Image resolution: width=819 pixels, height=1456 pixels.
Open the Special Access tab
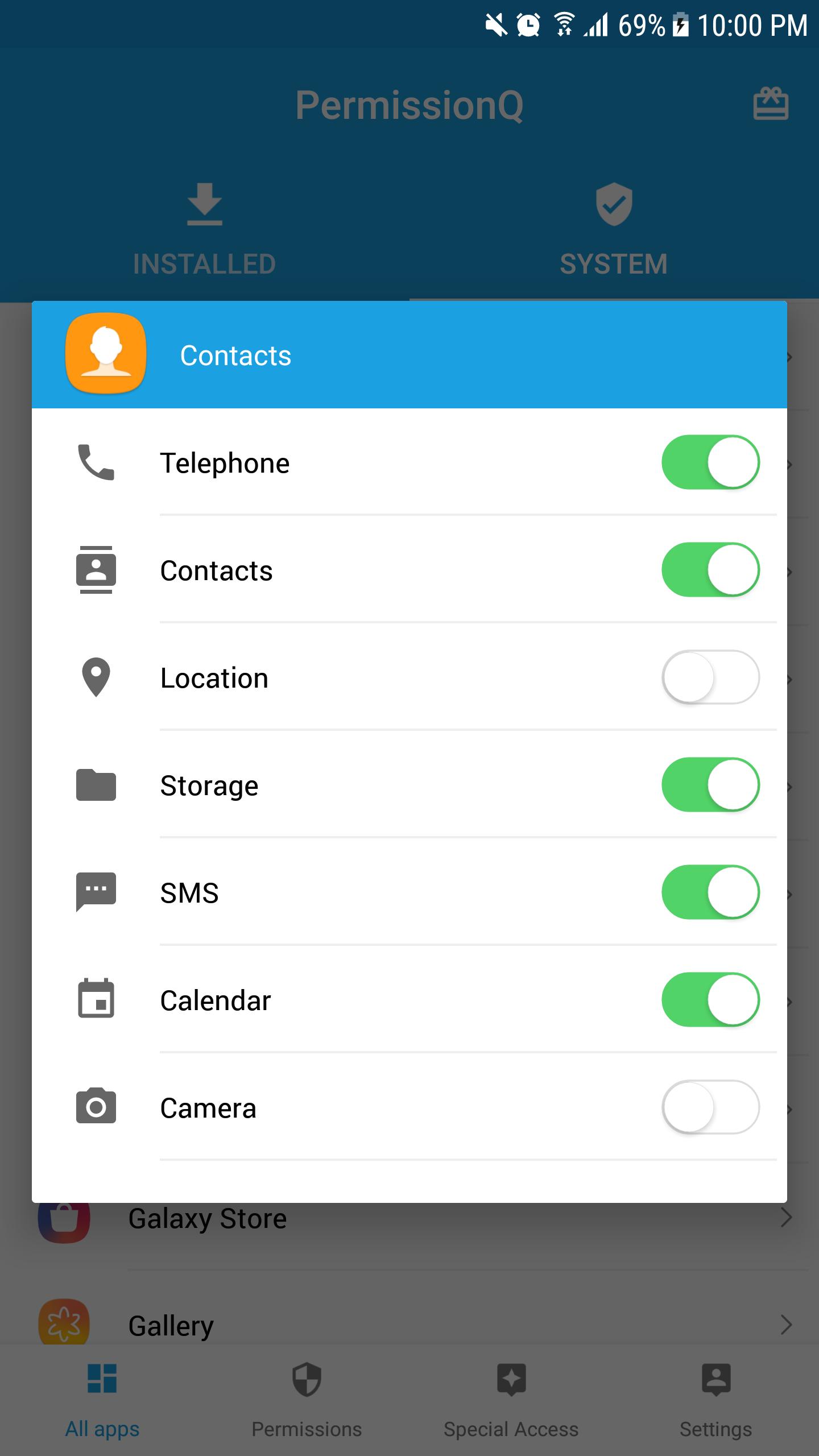coord(511,1399)
